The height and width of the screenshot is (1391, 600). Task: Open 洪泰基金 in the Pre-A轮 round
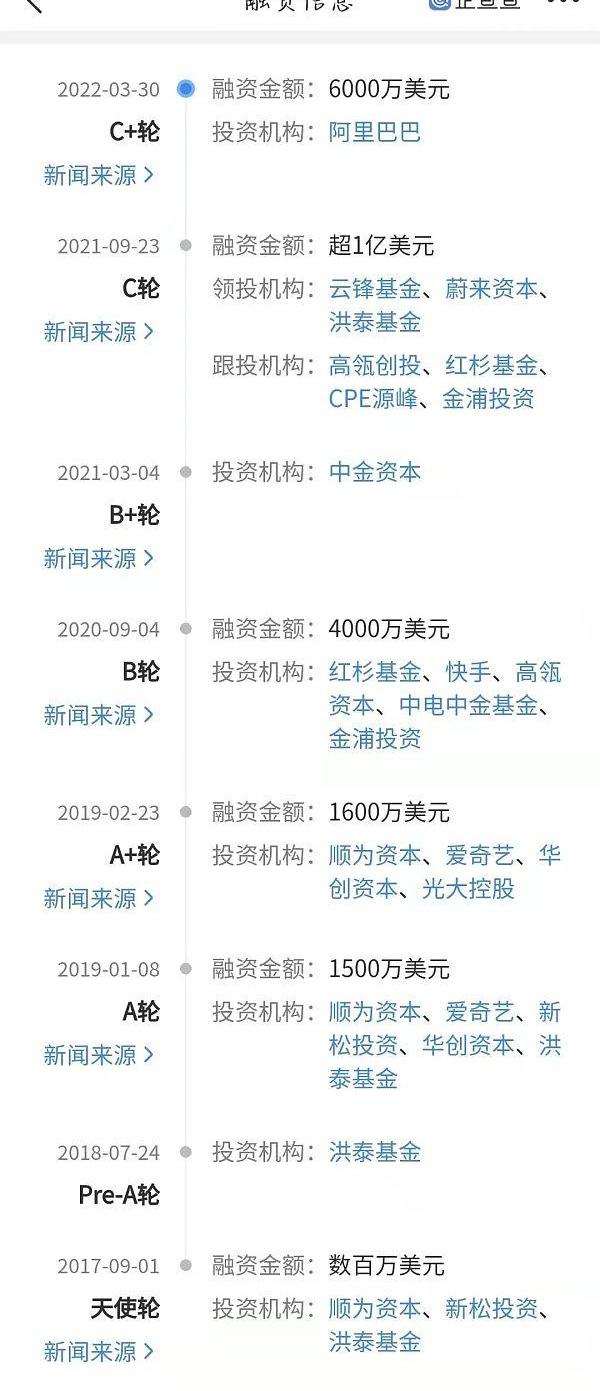pyautogui.click(x=375, y=1152)
